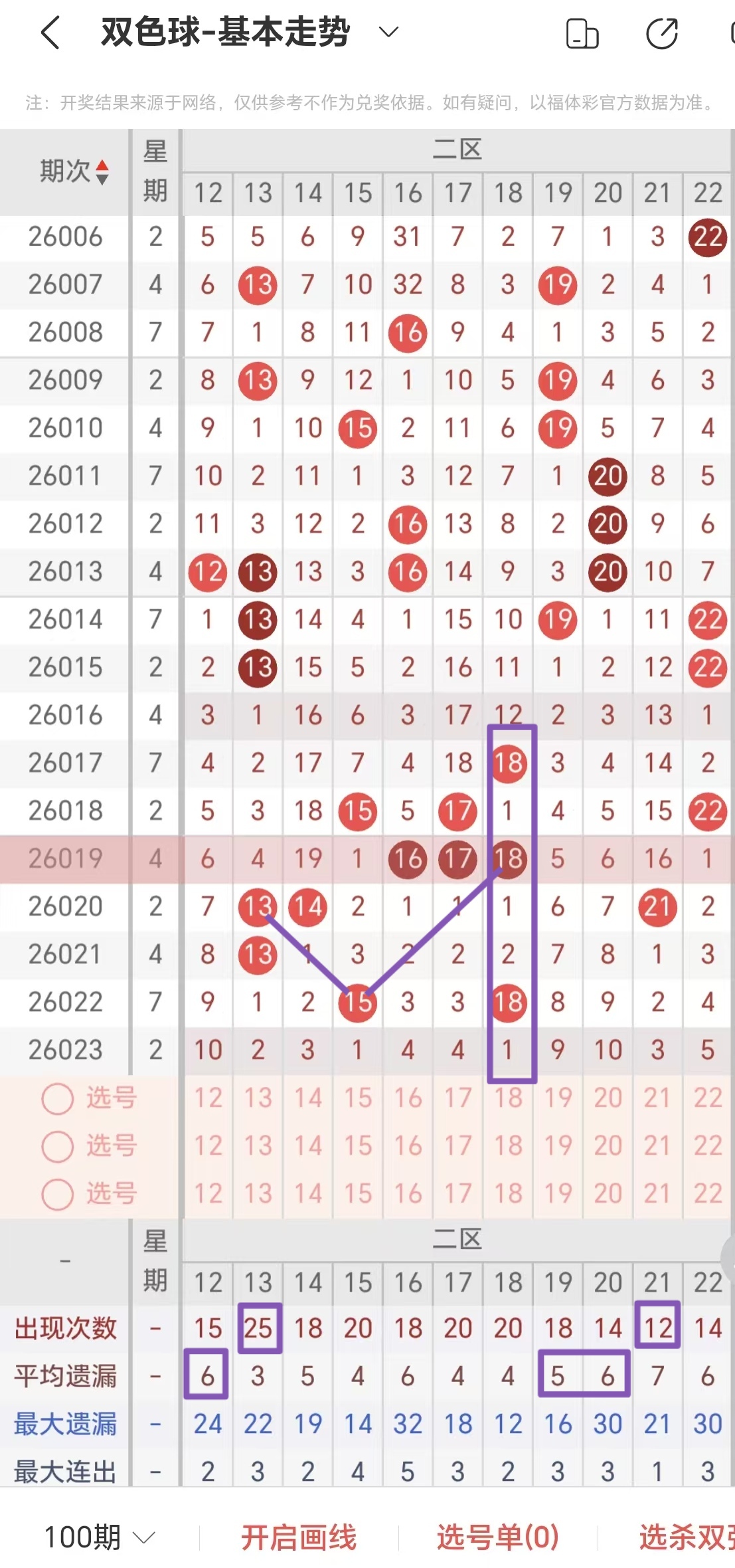
Task: Tap the red 21 ball in row 26020
Action: (x=657, y=906)
